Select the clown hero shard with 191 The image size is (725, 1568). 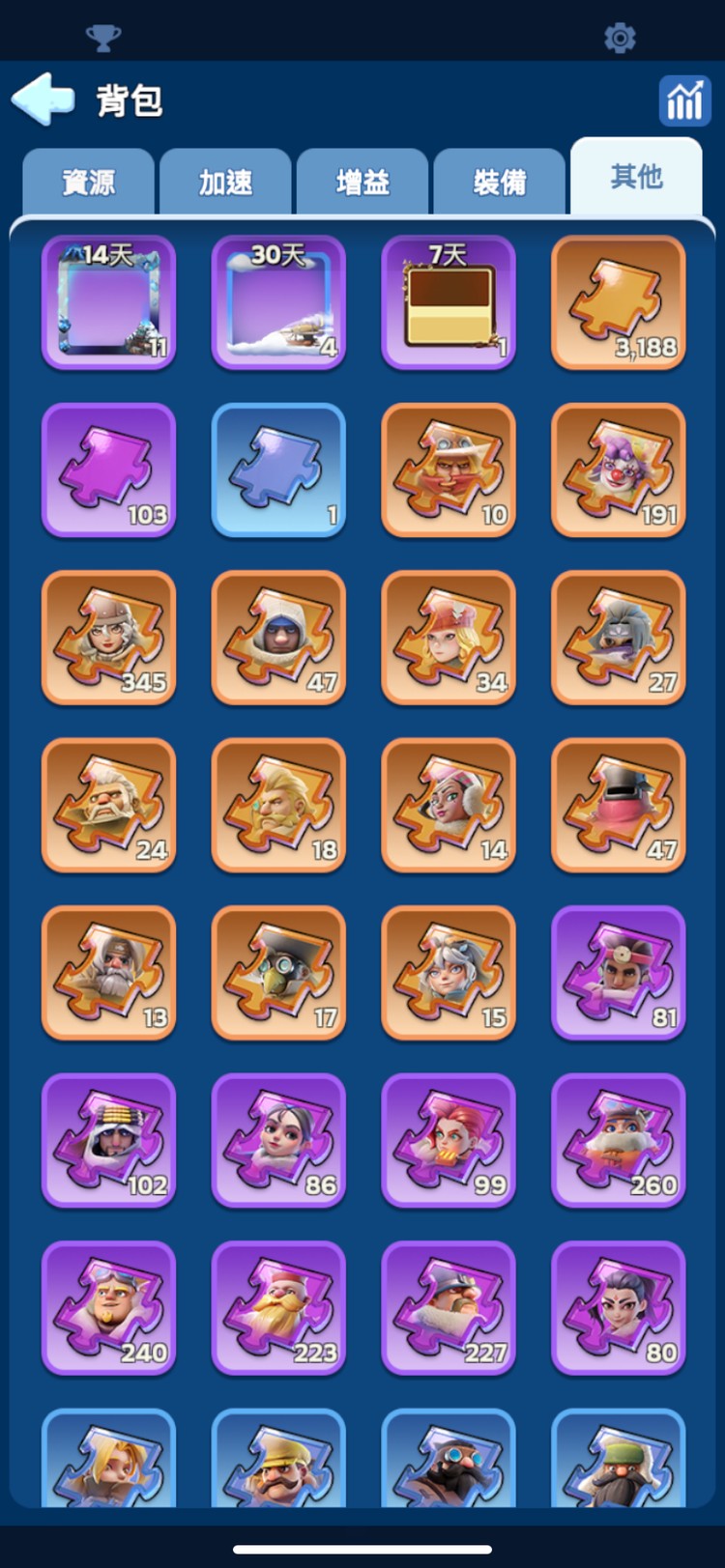619,470
